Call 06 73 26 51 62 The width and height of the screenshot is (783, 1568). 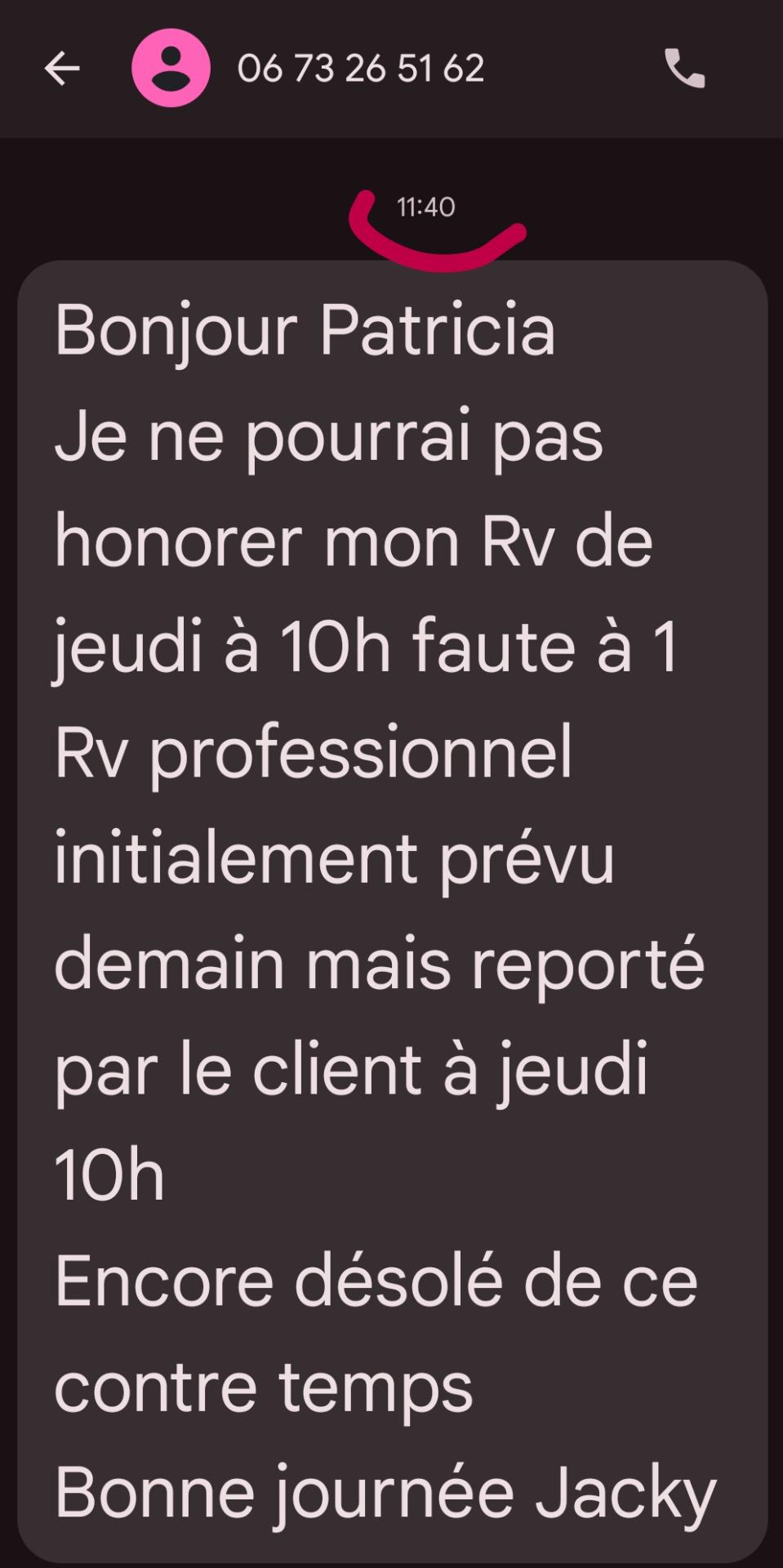click(684, 69)
